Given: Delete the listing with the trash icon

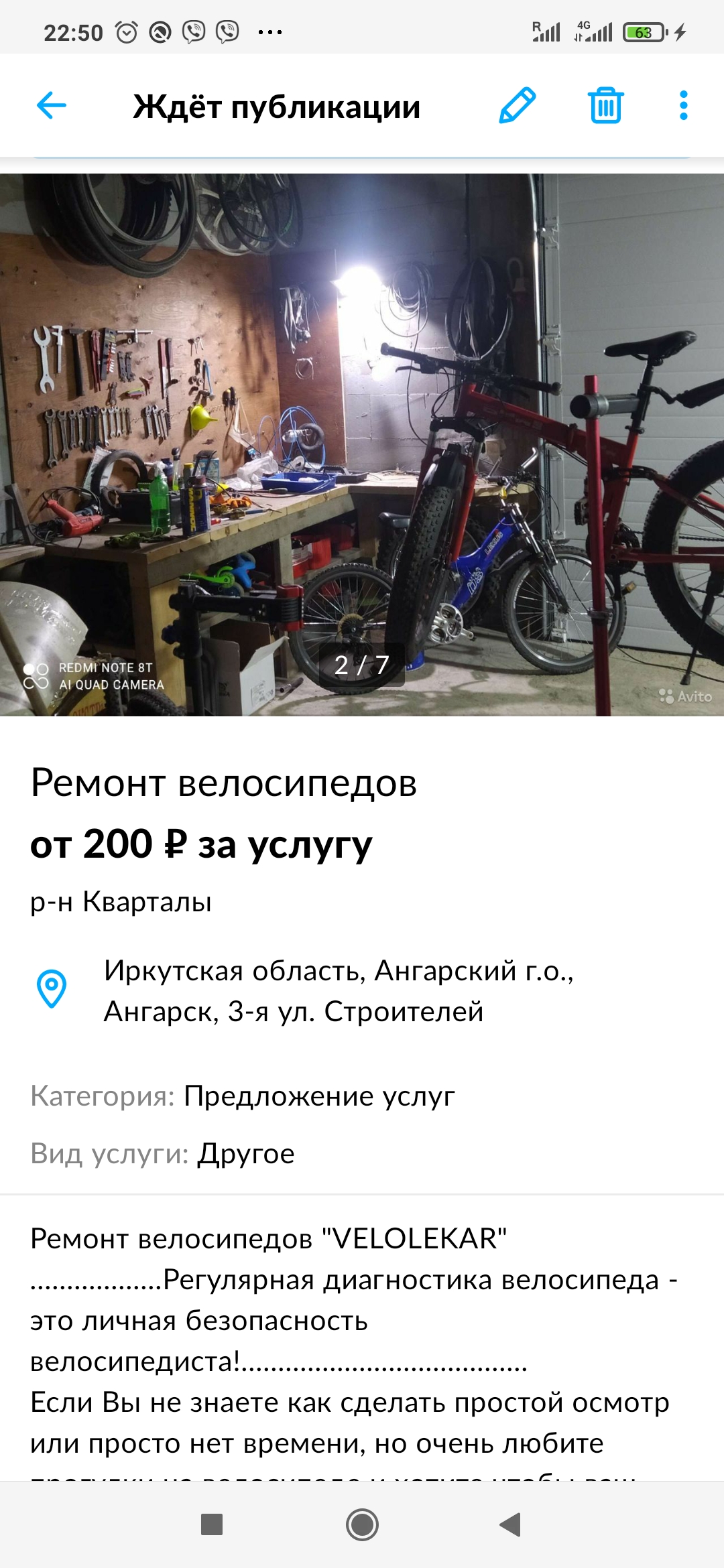Looking at the screenshot, I should pos(606,105).
